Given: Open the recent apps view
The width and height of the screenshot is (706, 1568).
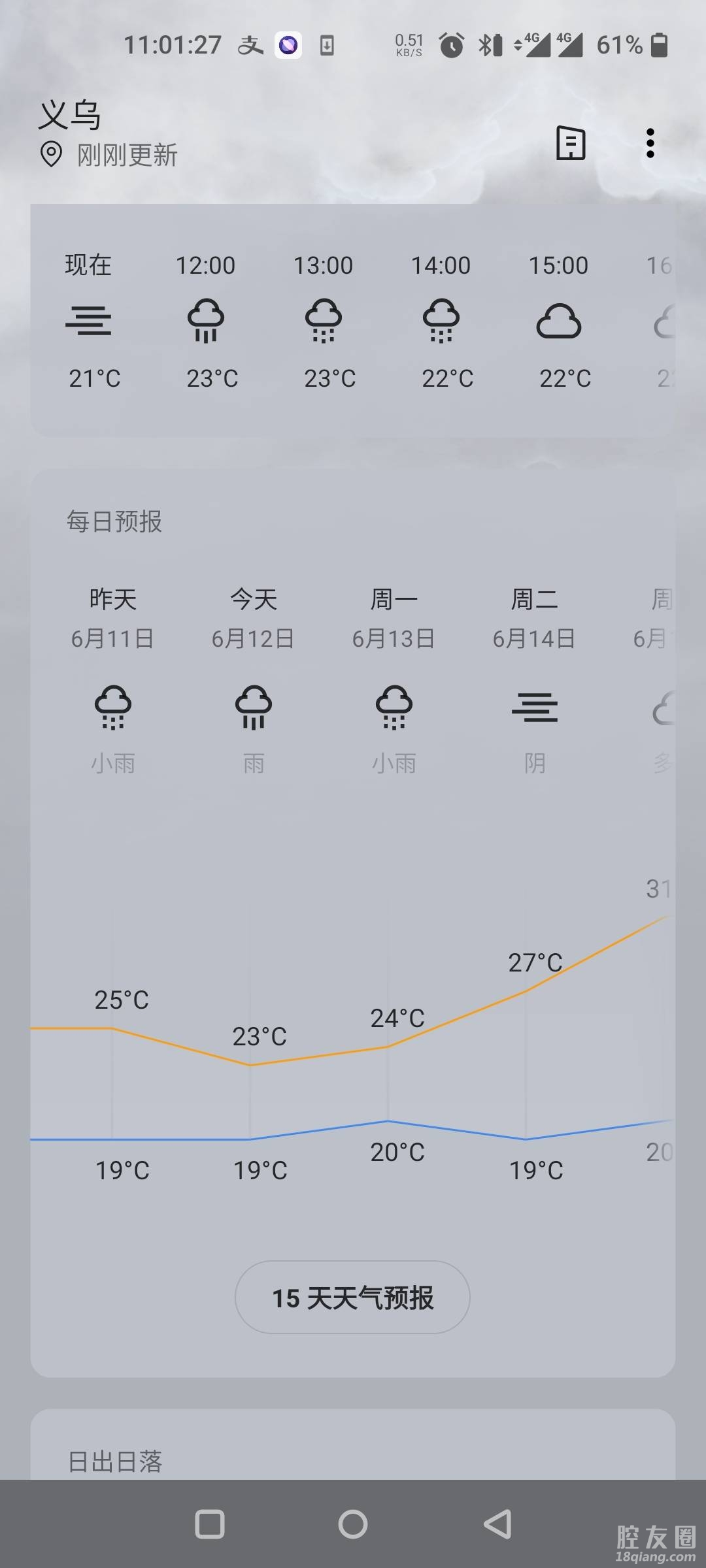Looking at the screenshot, I should (210, 1524).
